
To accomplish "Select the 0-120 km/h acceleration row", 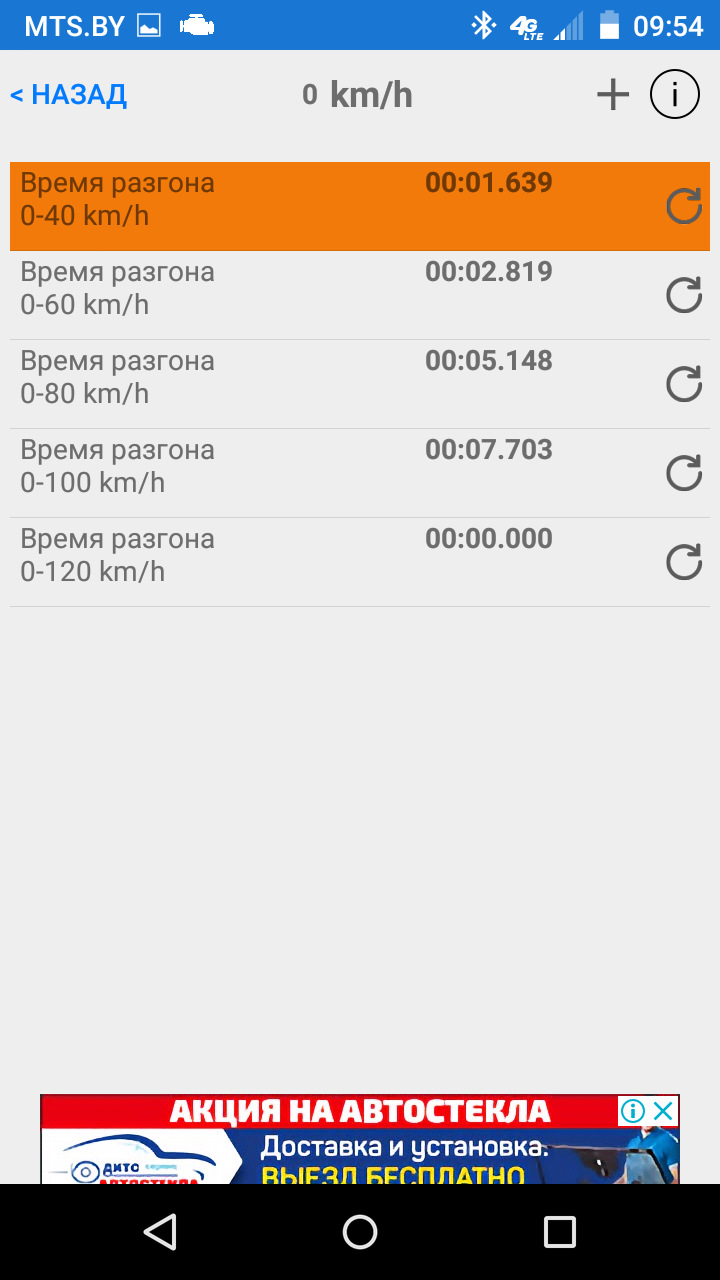I will pyautogui.click(x=300, y=562).
